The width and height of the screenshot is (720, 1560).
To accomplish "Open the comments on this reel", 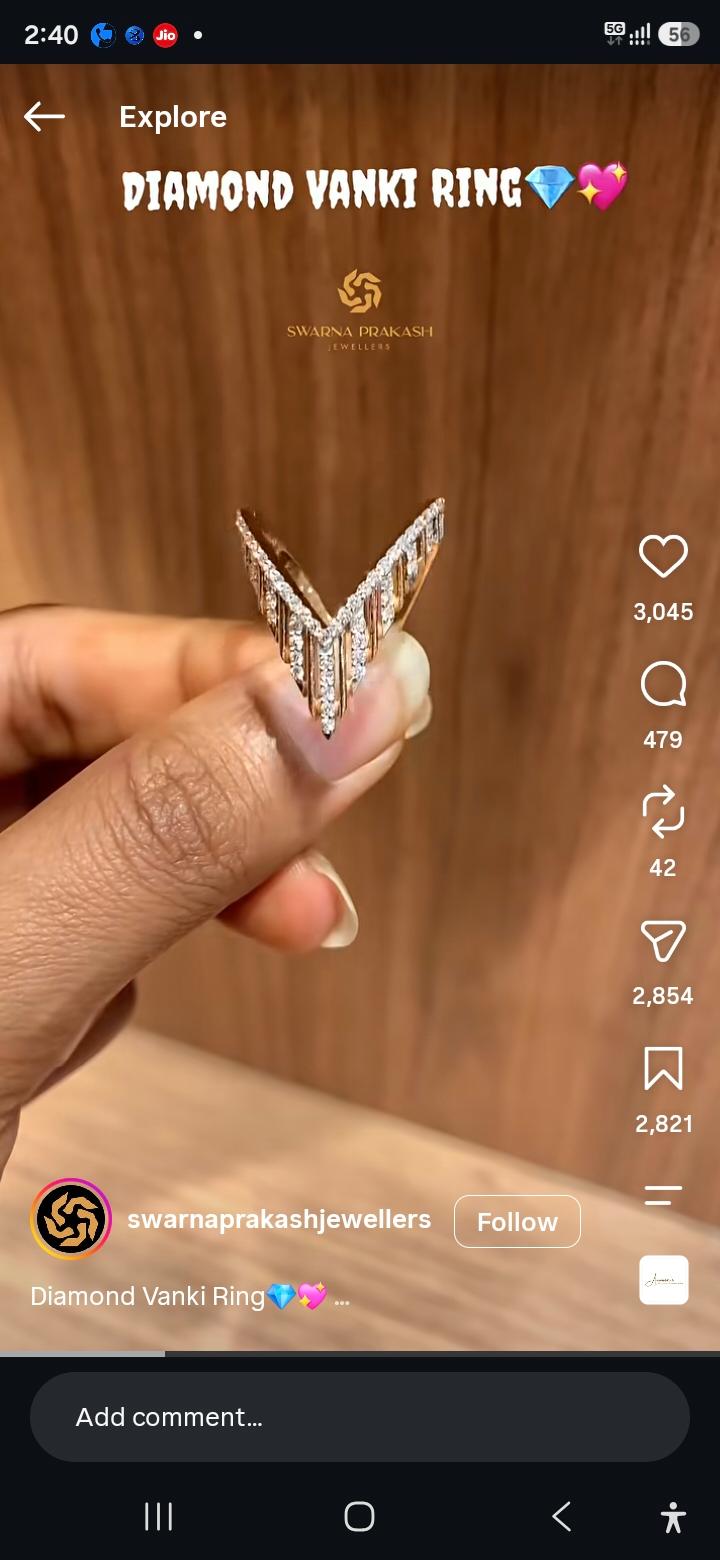I will (663, 685).
